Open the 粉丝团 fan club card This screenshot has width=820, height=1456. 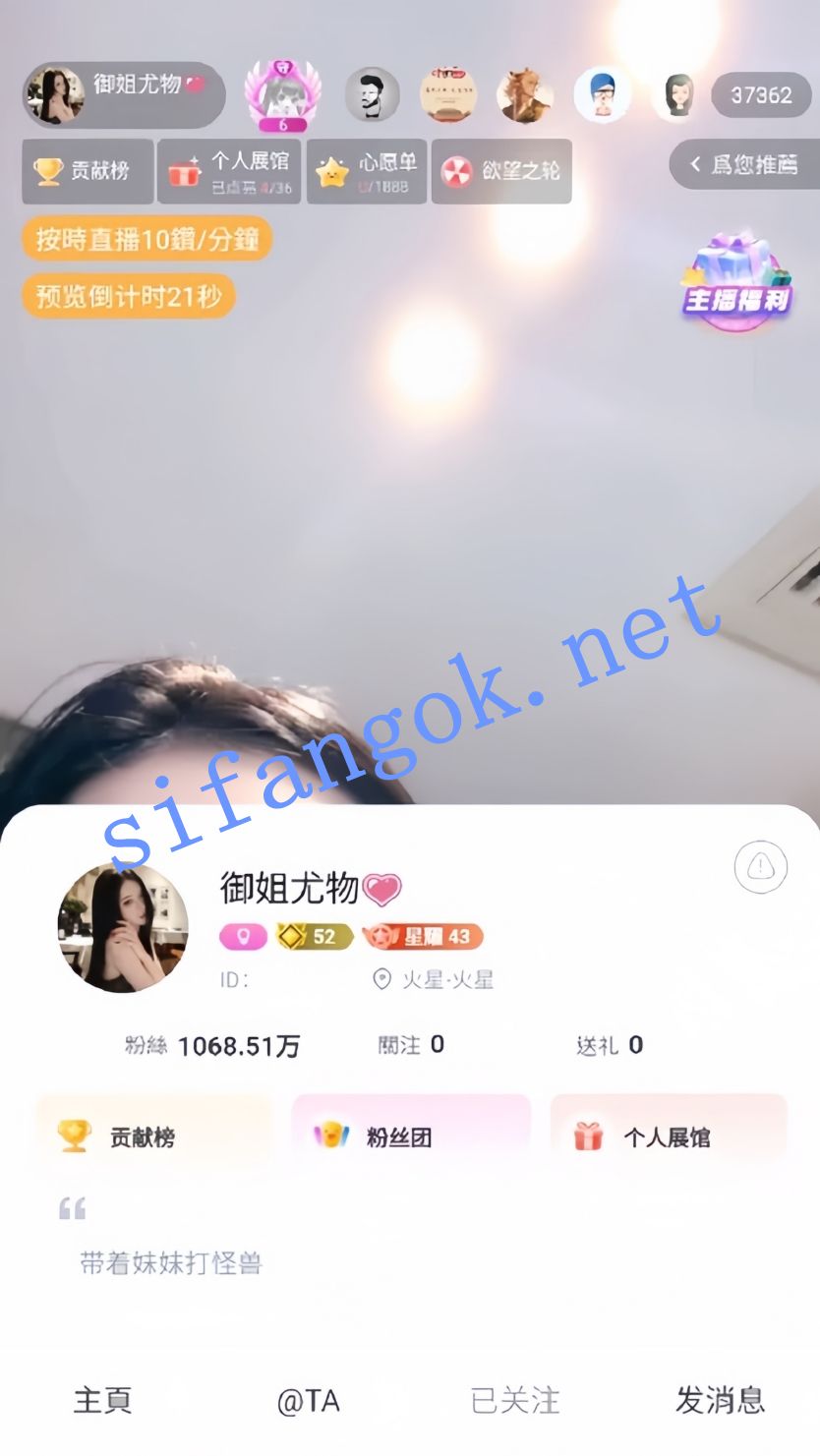pyautogui.click(x=411, y=1137)
